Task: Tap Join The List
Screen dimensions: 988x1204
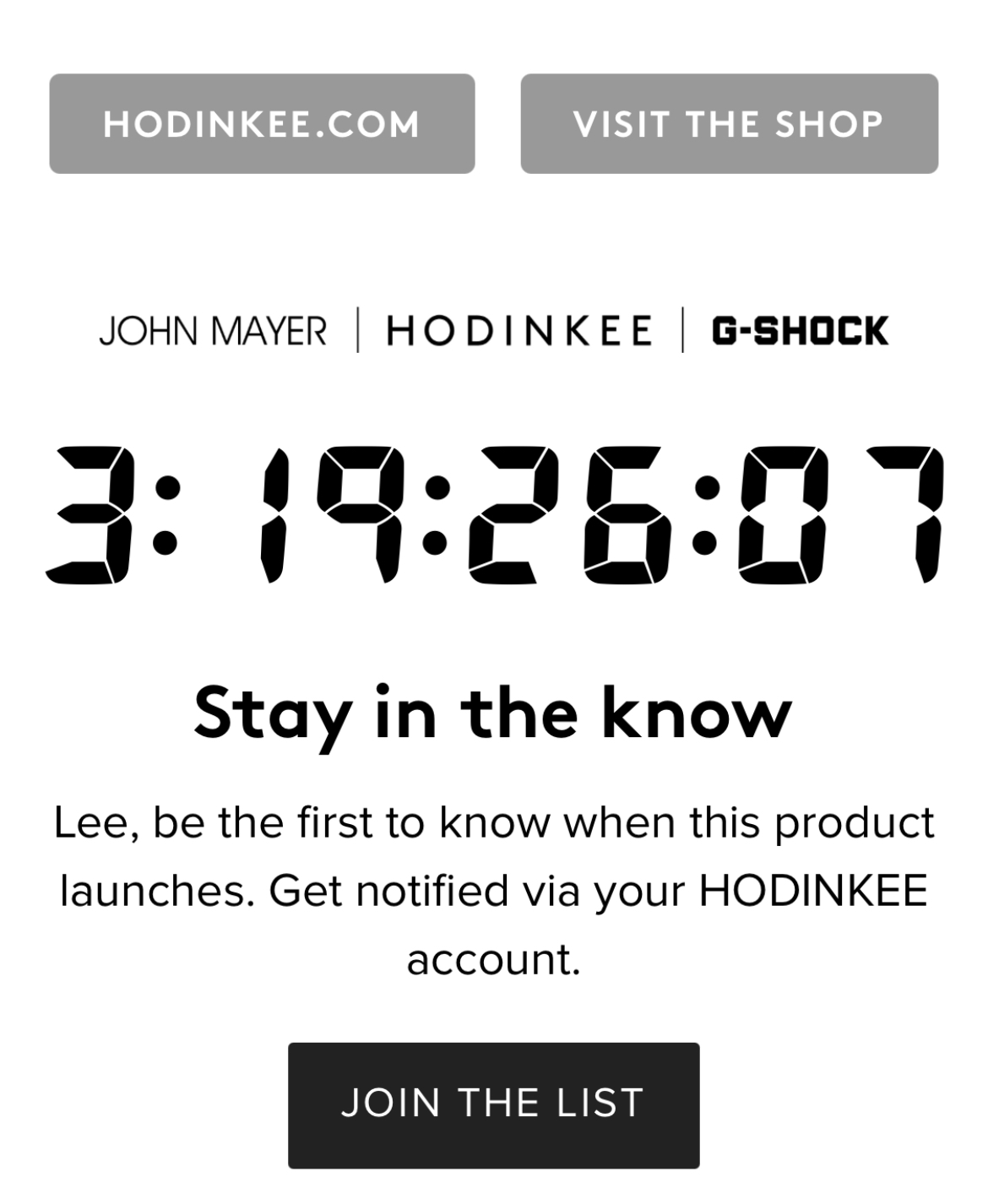Action: click(x=493, y=1104)
